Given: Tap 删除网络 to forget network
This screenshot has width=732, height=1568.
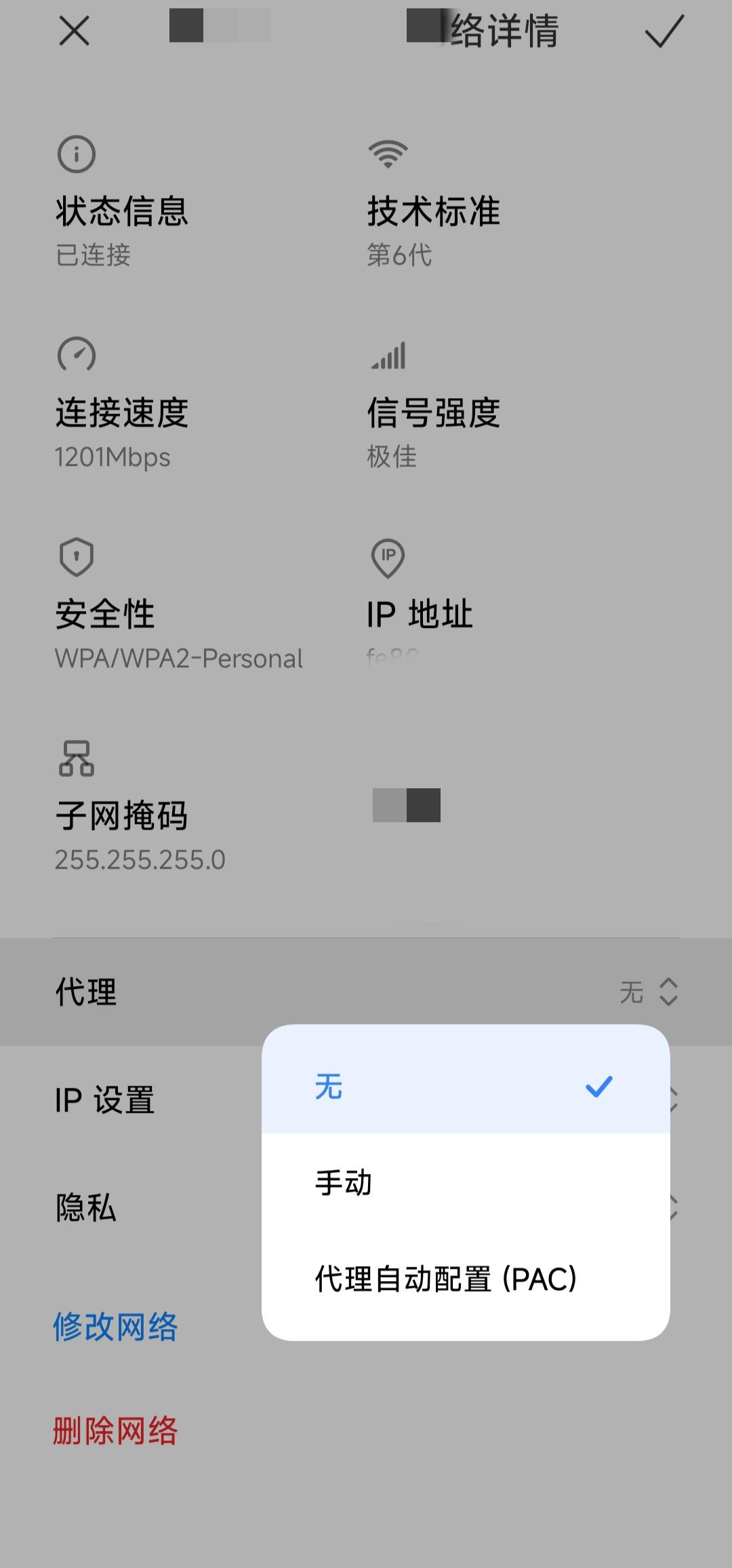Looking at the screenshot, I should (x=115, y=1431).
